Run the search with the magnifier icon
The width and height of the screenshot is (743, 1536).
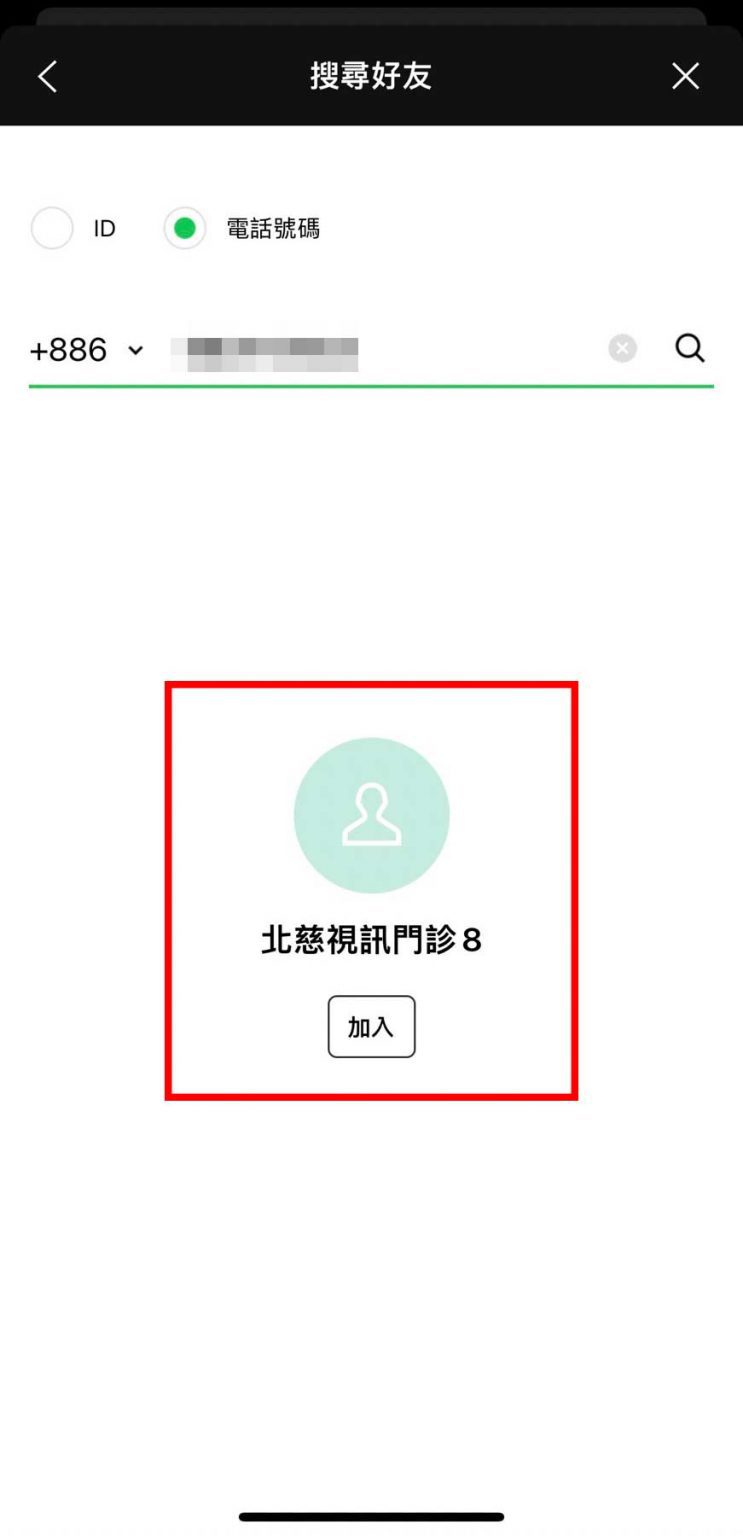(x=690, y=349)
